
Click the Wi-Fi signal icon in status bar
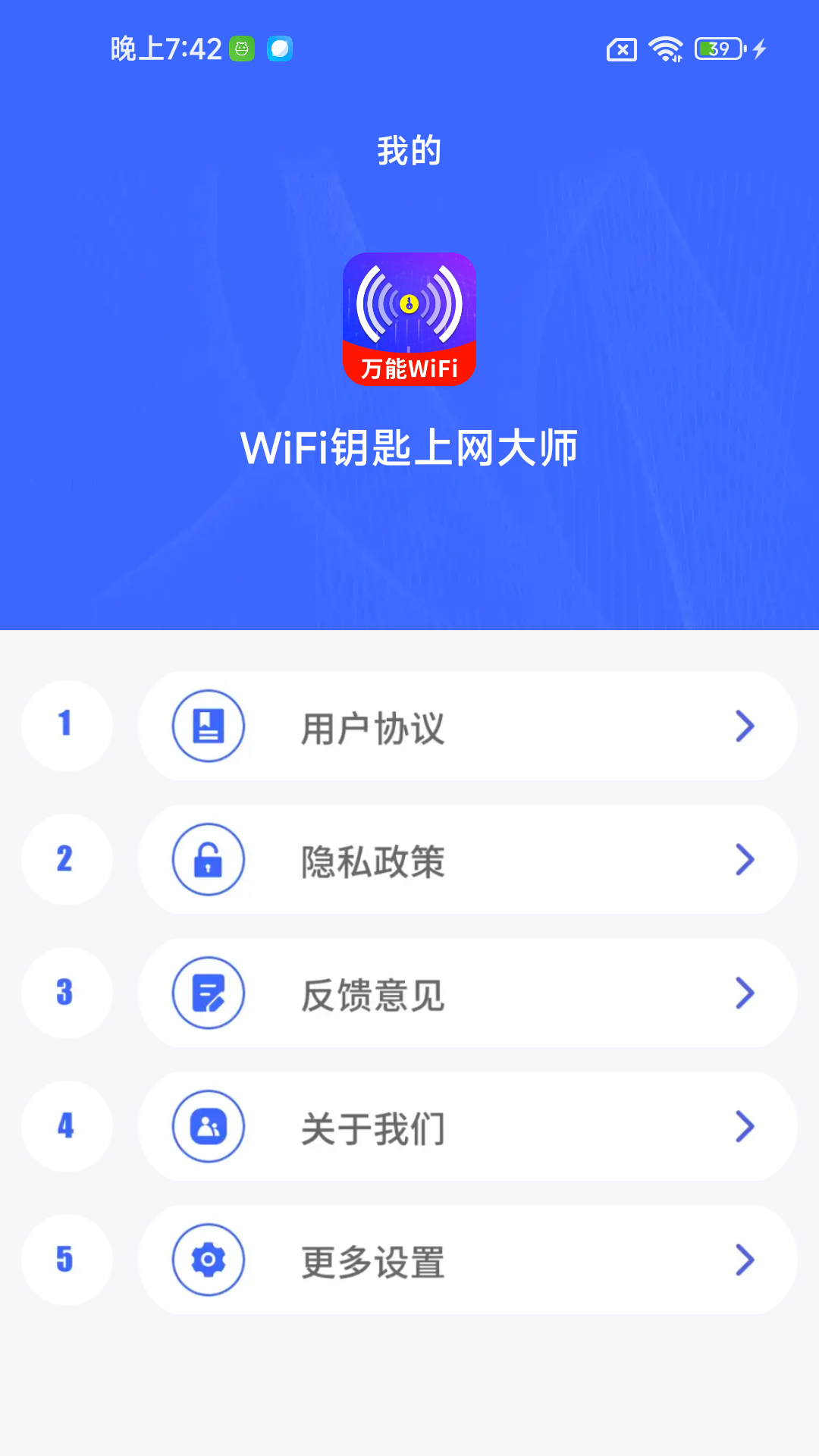pyautogui.click(x=665, y=49)
